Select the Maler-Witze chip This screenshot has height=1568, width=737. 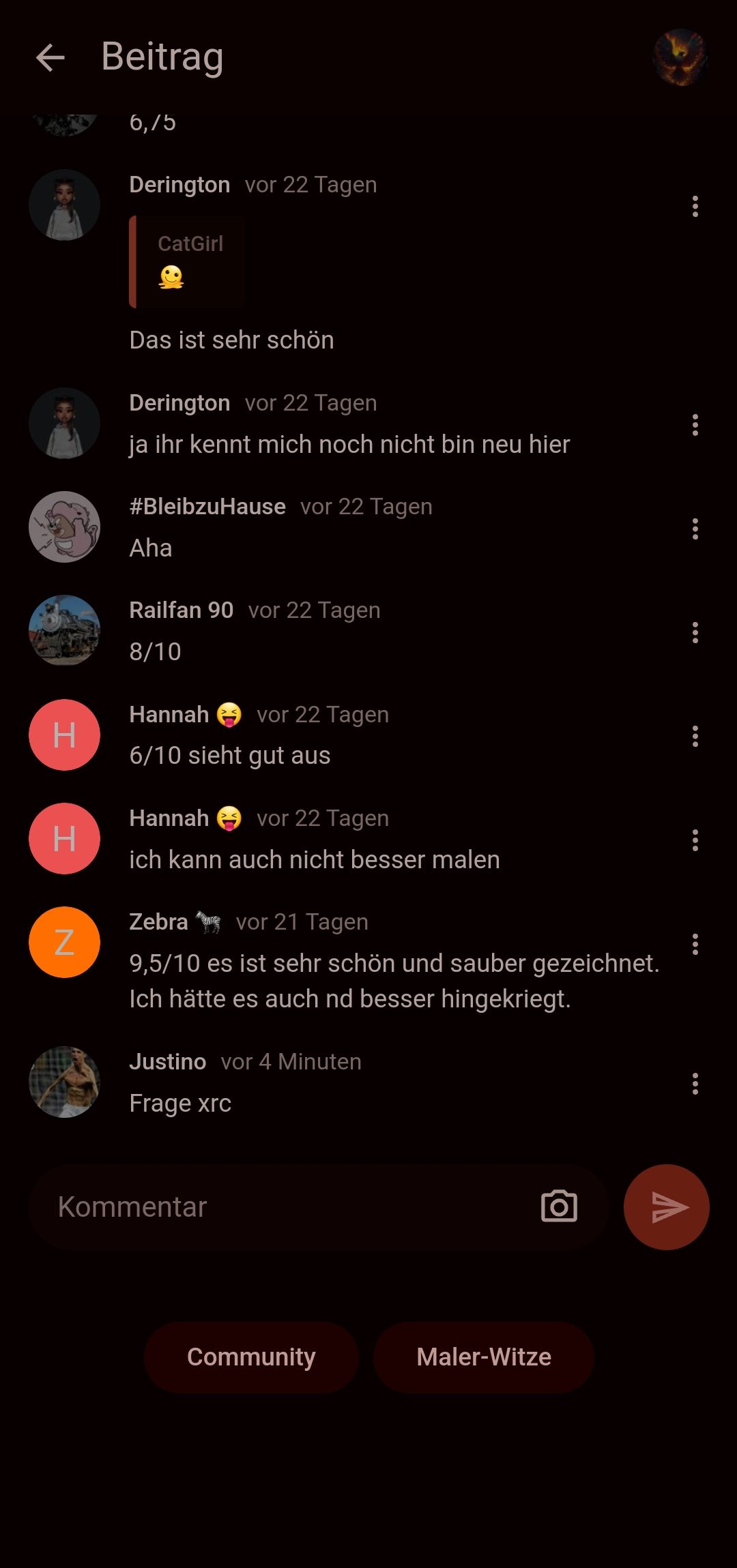click(x=483, y=1357)
